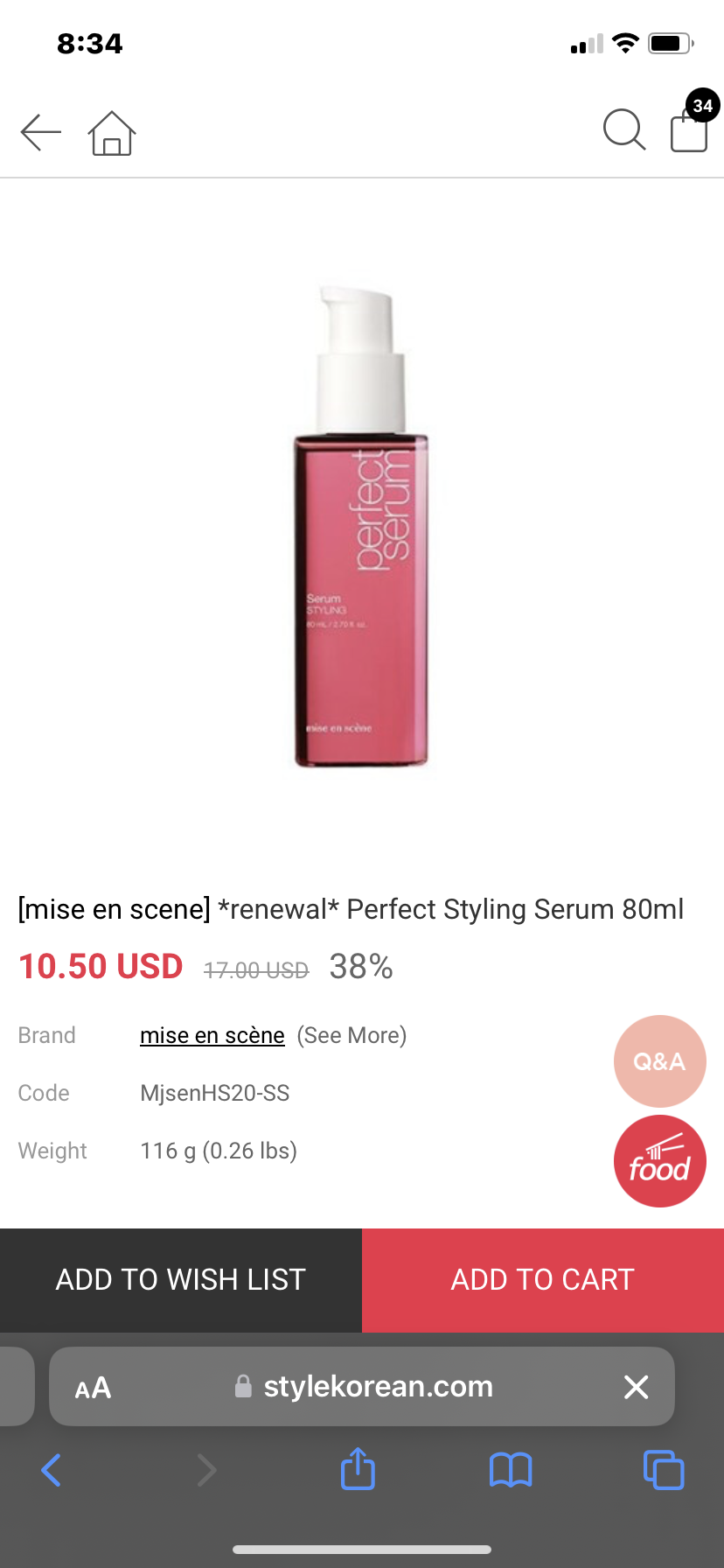Open the Q&A floating button
Viewport: 724px width, 1568px height.
[659, 1061]
